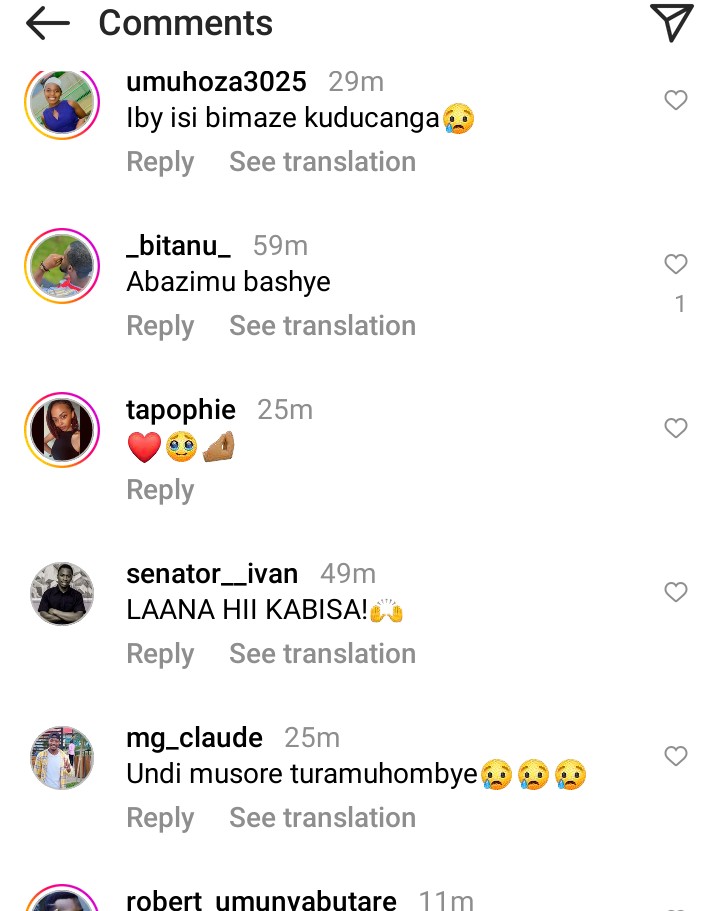Screen dimensions: 720x911
Task: See translation of 'Abazimu bashye' comment
Action: pyautogui.click(x=322, y=326)
